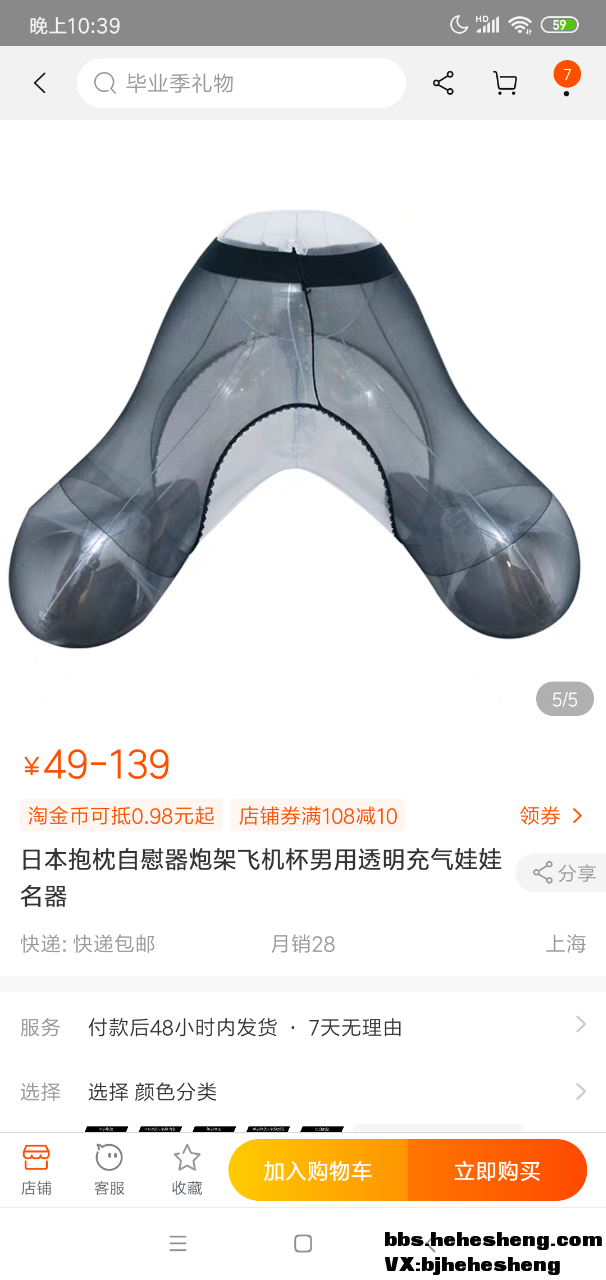Visit the 店铺 store page
This screenshot has width=606, height=1280.
[x=36, y=1170]
